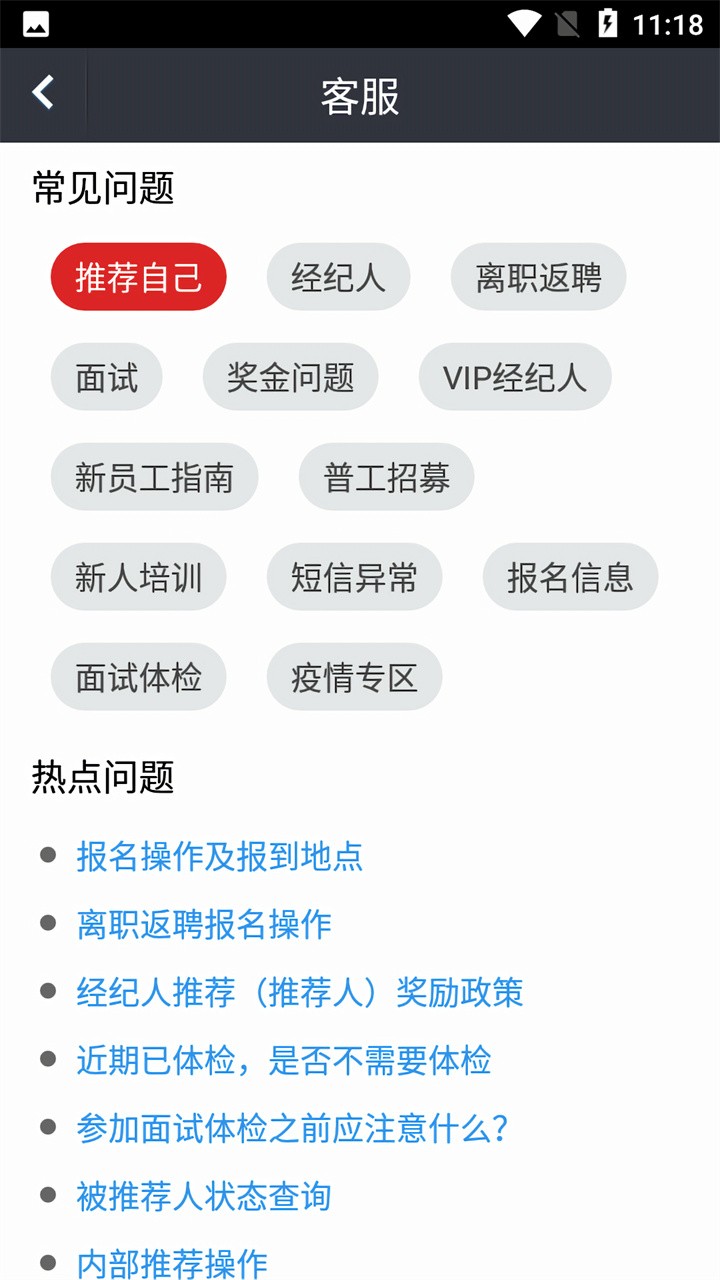The width and height of the screenshot is (720, 1280).
Task: Select the 报名信息 category
Action: click(570, 577)
